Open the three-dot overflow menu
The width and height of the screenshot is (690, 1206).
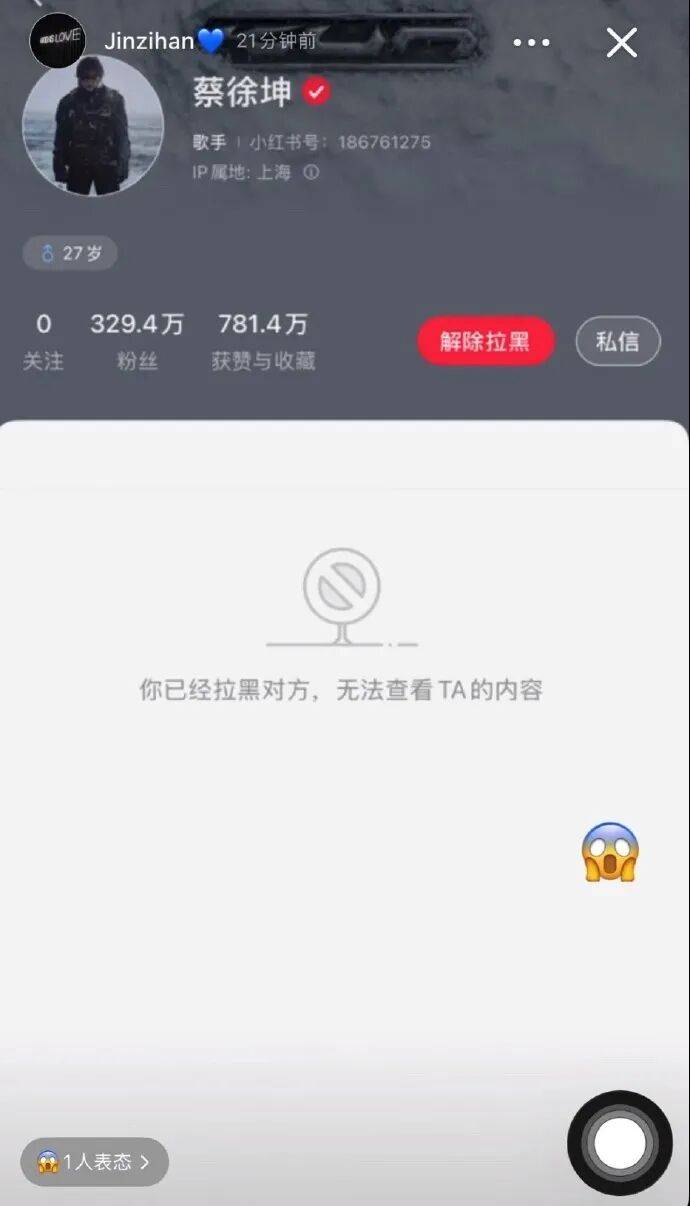tap(531, 43)
